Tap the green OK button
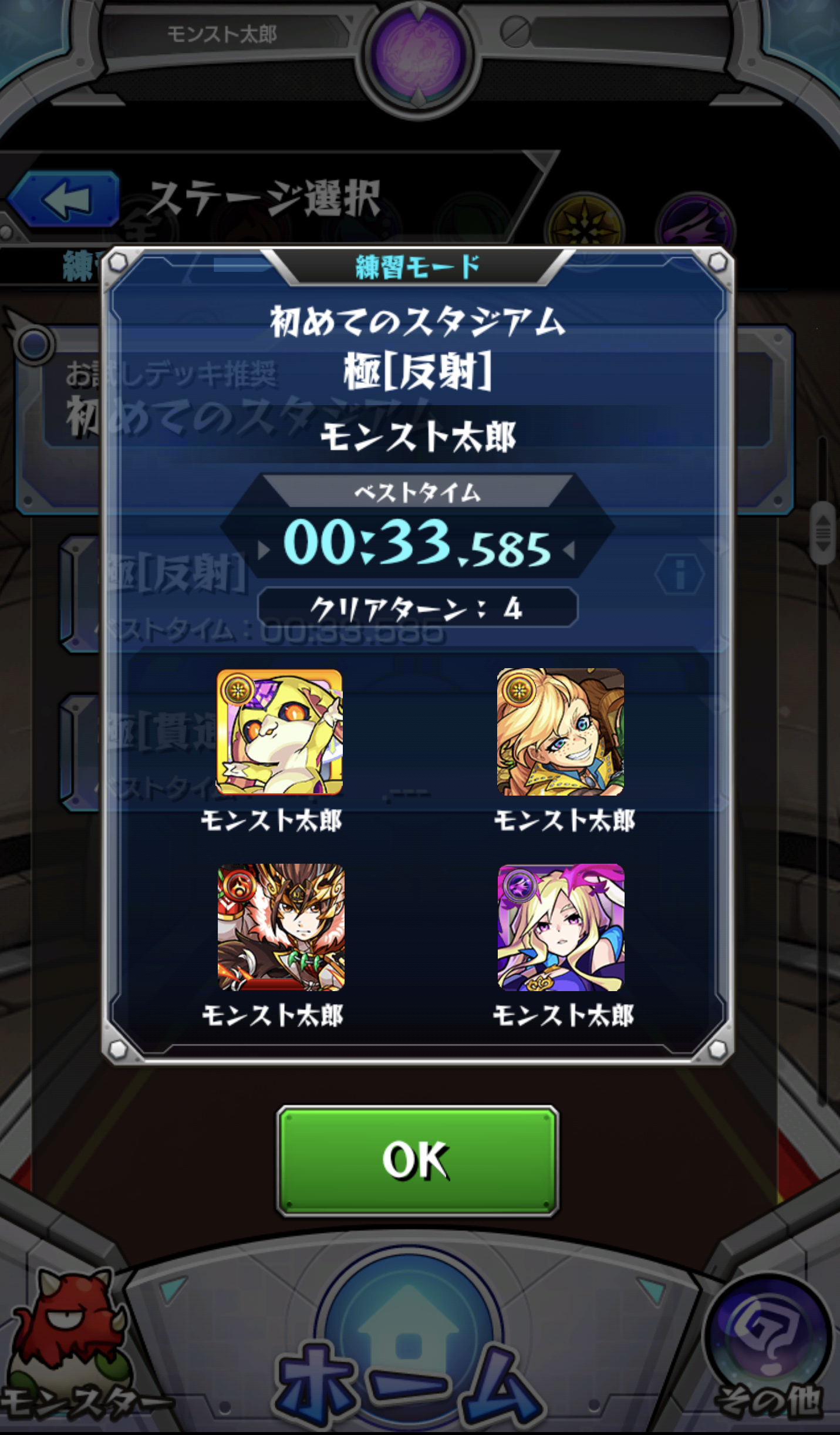 417,1160
